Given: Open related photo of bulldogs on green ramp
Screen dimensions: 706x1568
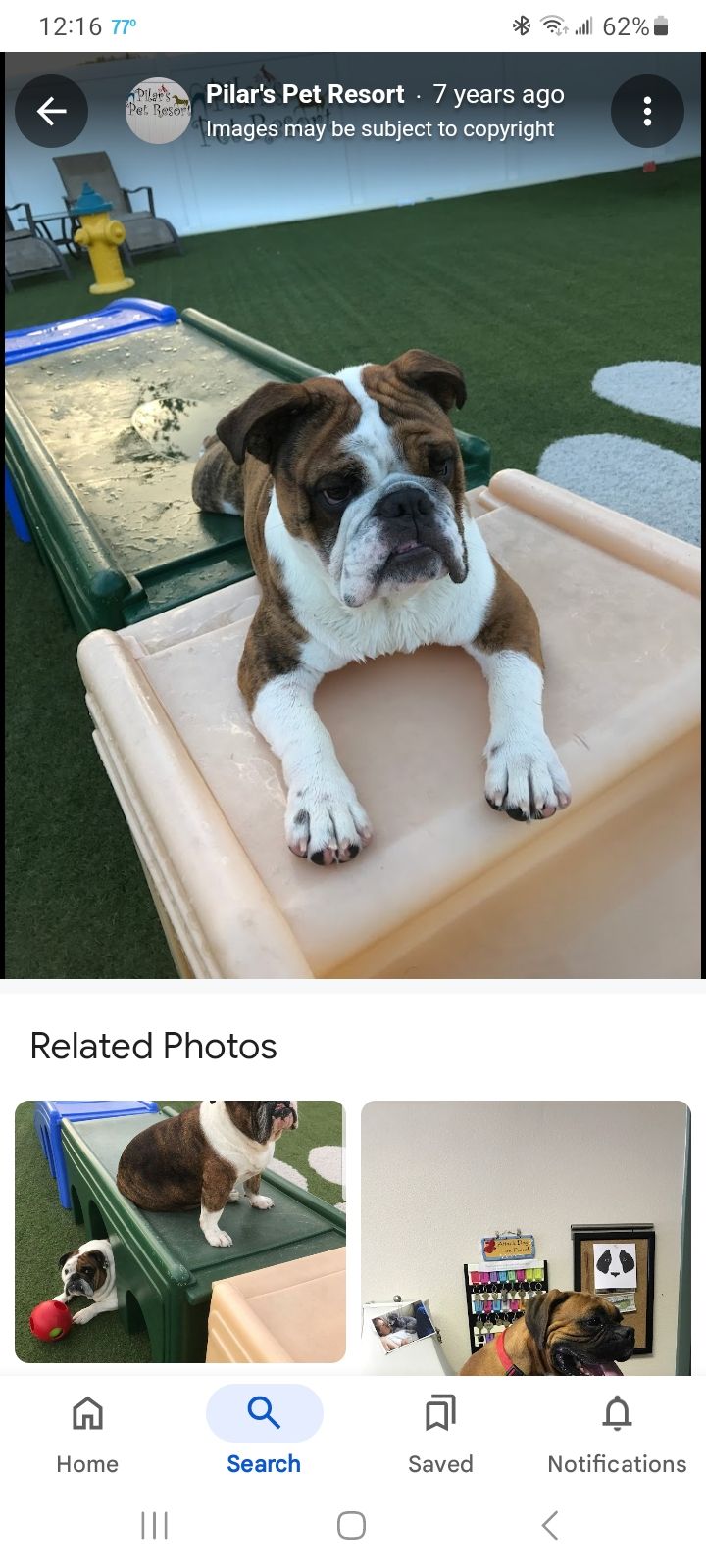Looking at the screenshot, I should point(180,1231).
